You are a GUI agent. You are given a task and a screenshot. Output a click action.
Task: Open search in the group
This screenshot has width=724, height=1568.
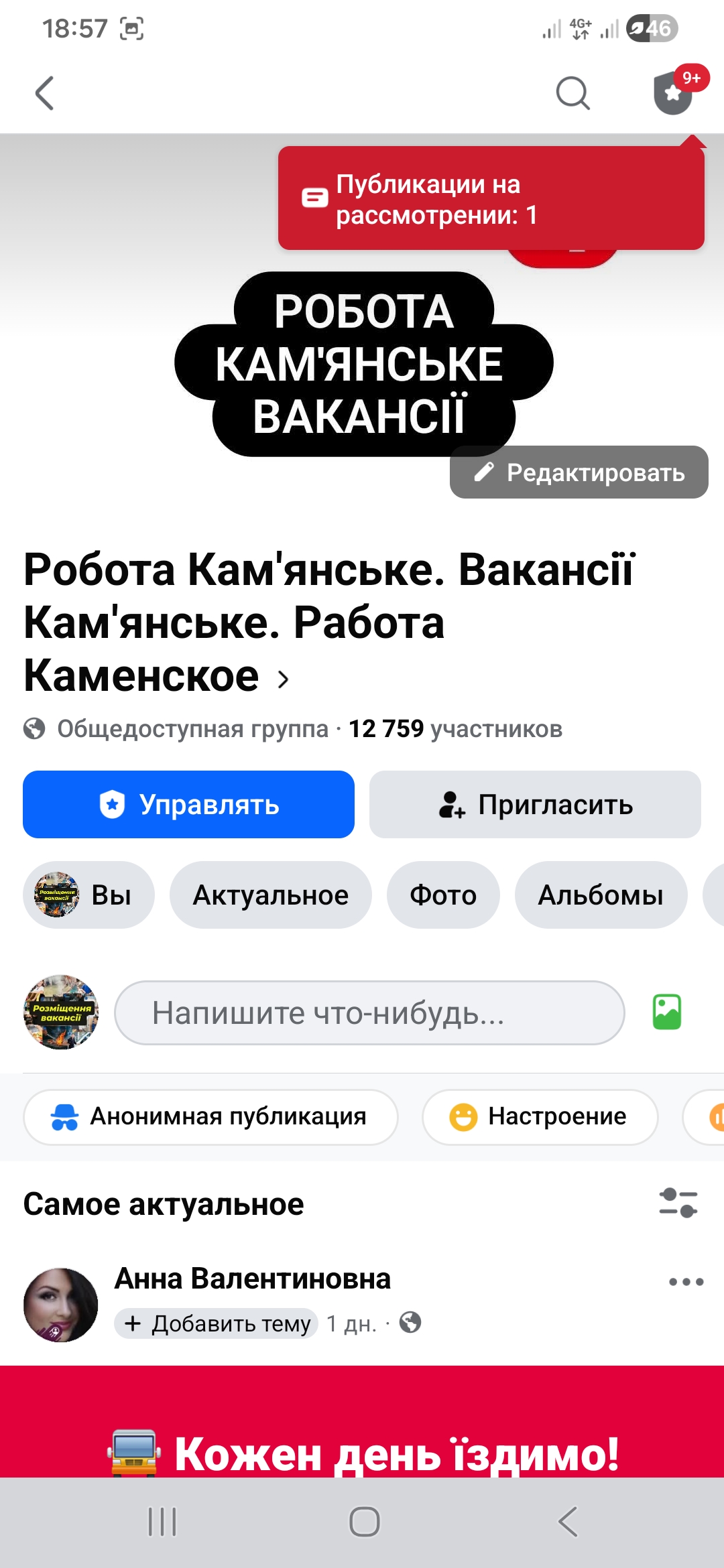click(x=572, y=93)
